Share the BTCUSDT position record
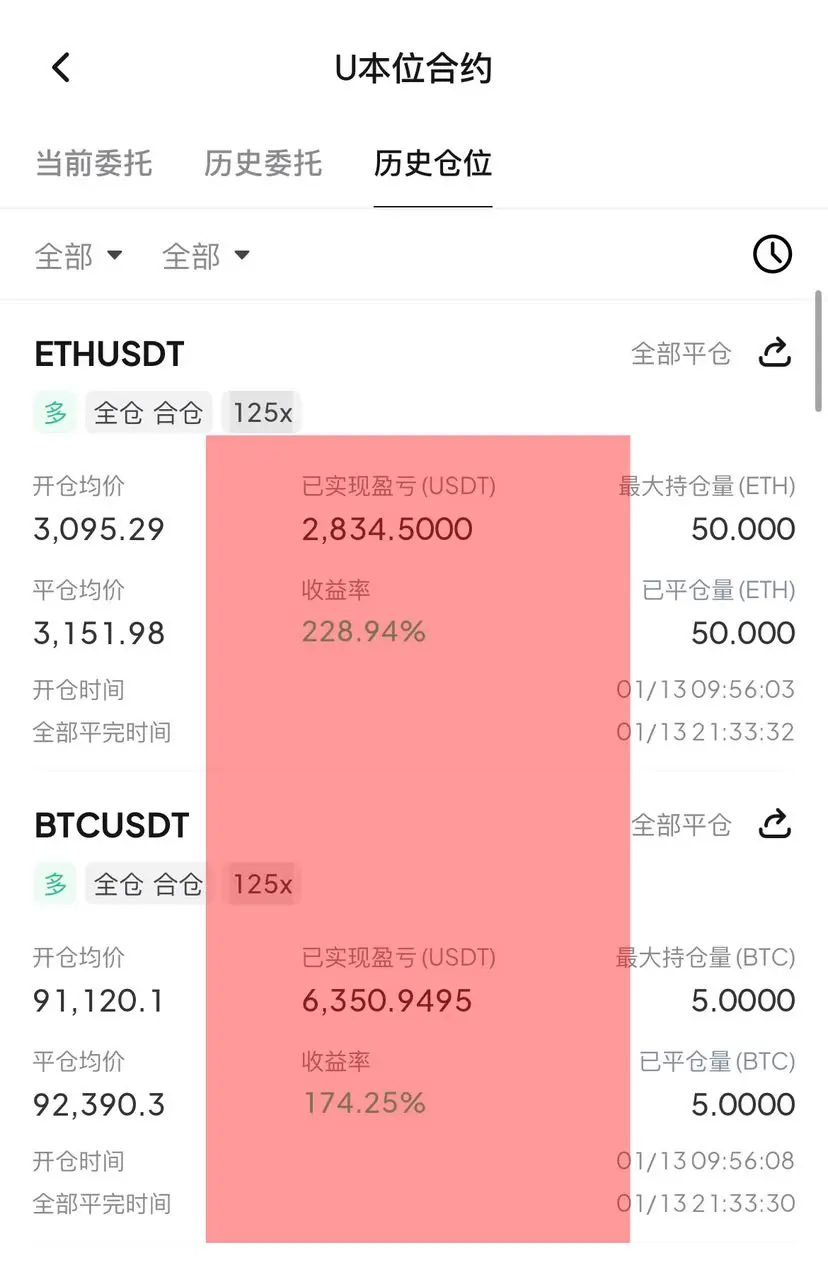 coord(775,824)
